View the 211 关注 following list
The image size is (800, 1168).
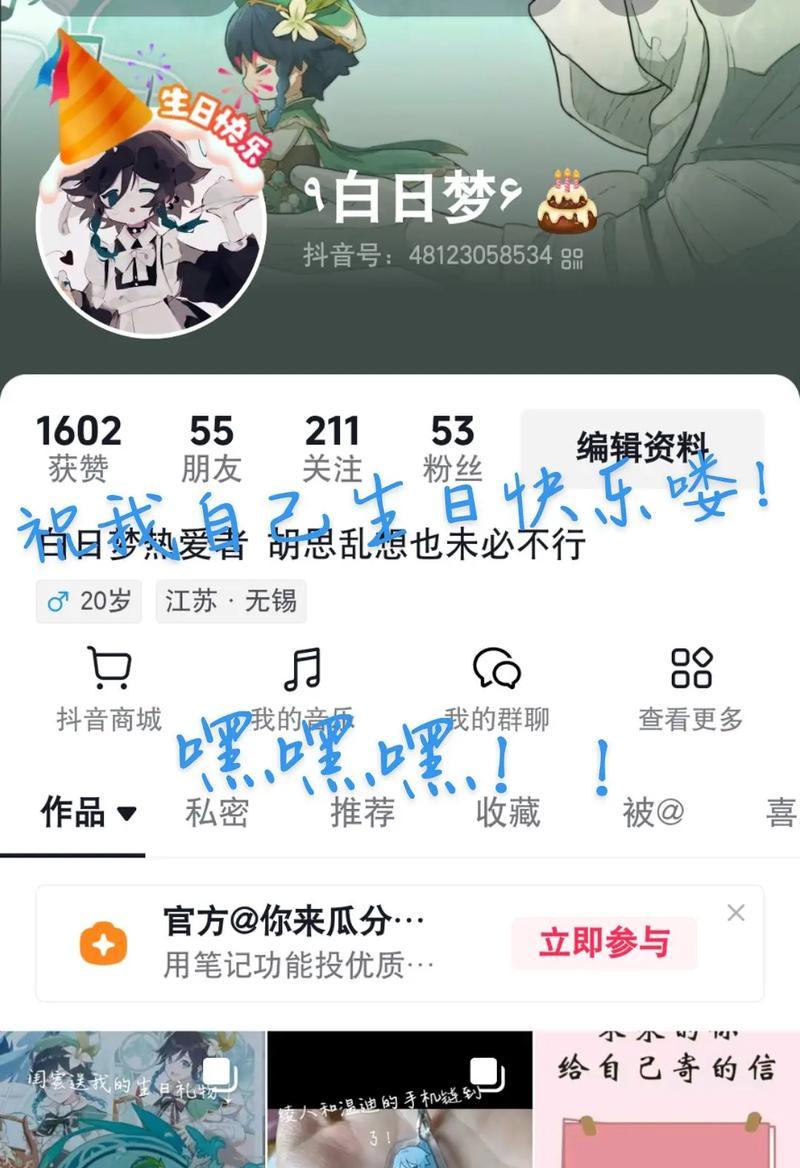[x=332, y=448]
